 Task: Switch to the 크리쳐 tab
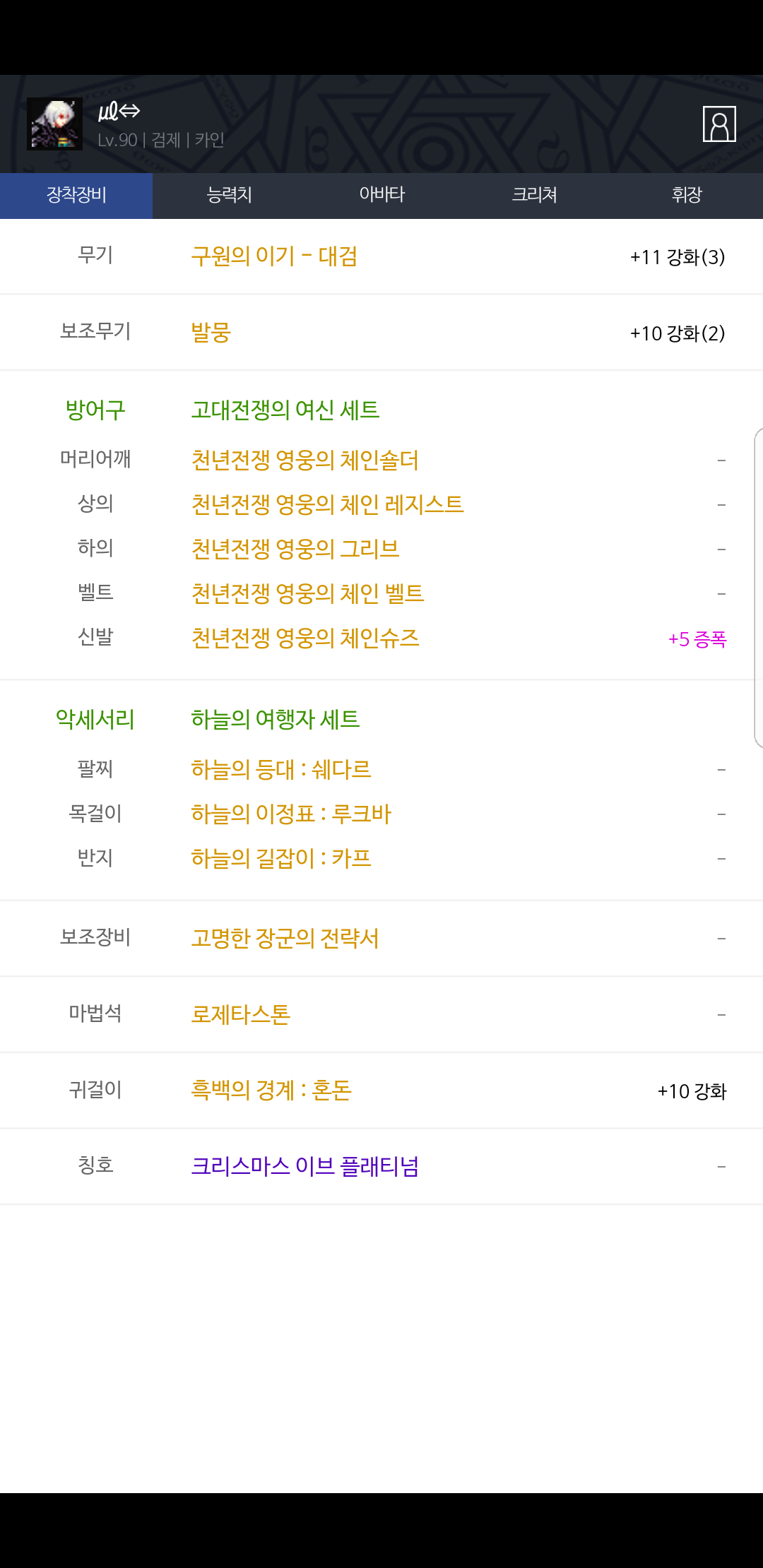[534, 196]
